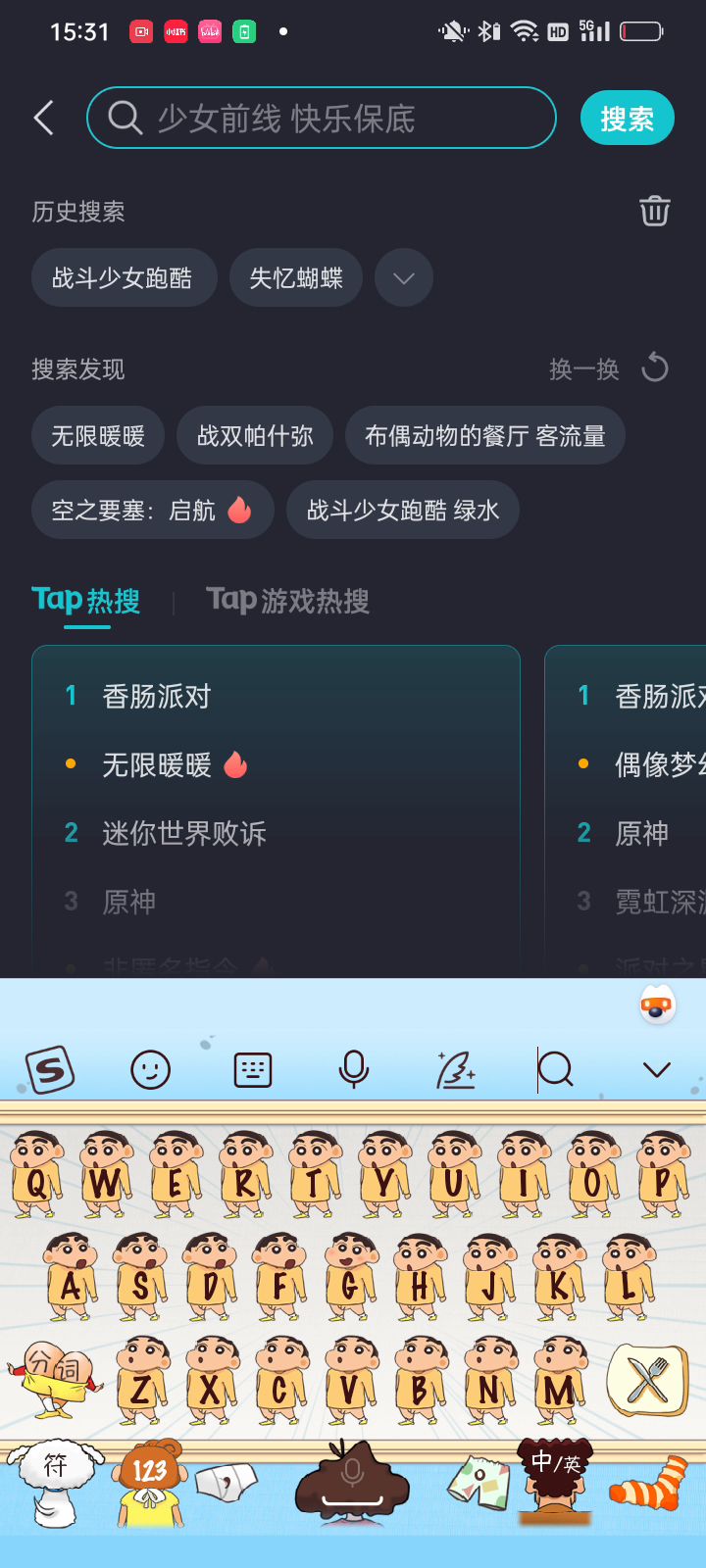
Task: Collapse the keyboard with the down chevron
Action: [x=656, y=1069]
